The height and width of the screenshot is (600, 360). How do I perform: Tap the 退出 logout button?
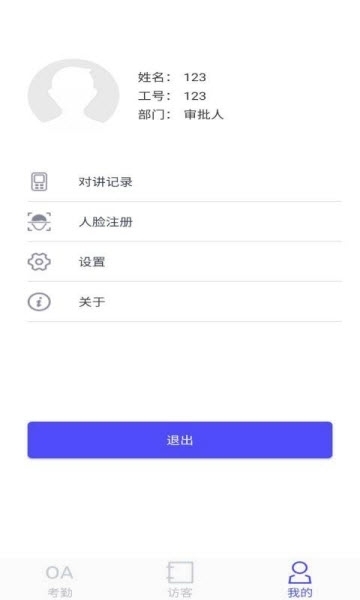tap(180, 440)
